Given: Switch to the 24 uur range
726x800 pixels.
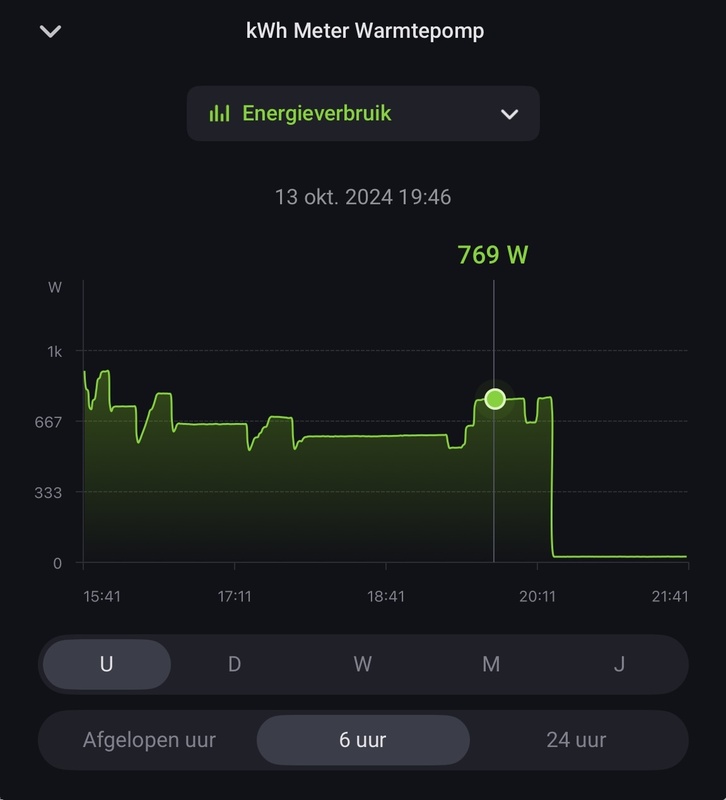Looking at the screenshot, I should pyautogui.click(x=576, y=740).
